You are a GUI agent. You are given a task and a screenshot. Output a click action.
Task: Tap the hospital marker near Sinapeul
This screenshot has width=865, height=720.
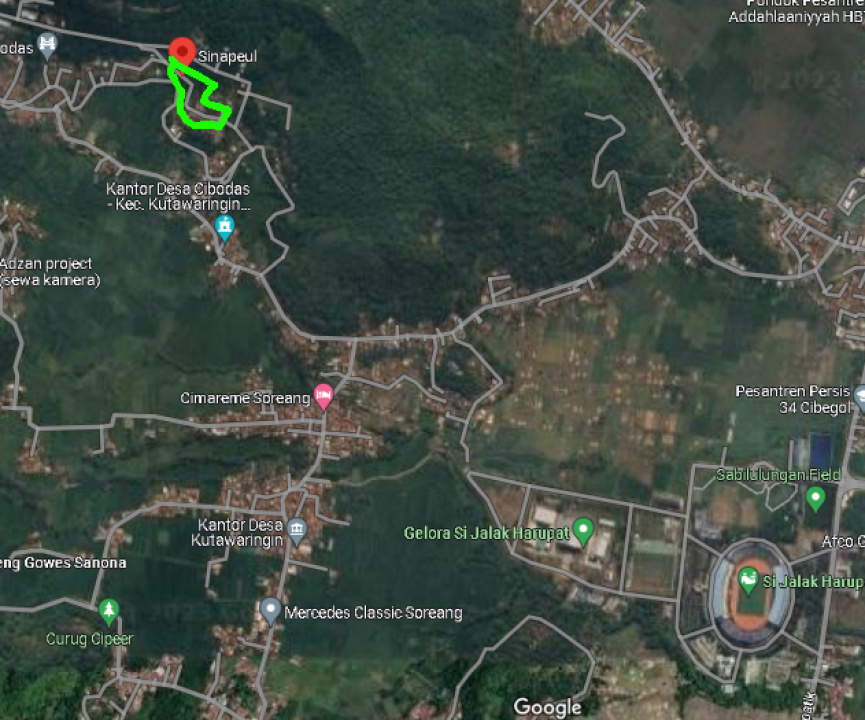click(48, 45)
